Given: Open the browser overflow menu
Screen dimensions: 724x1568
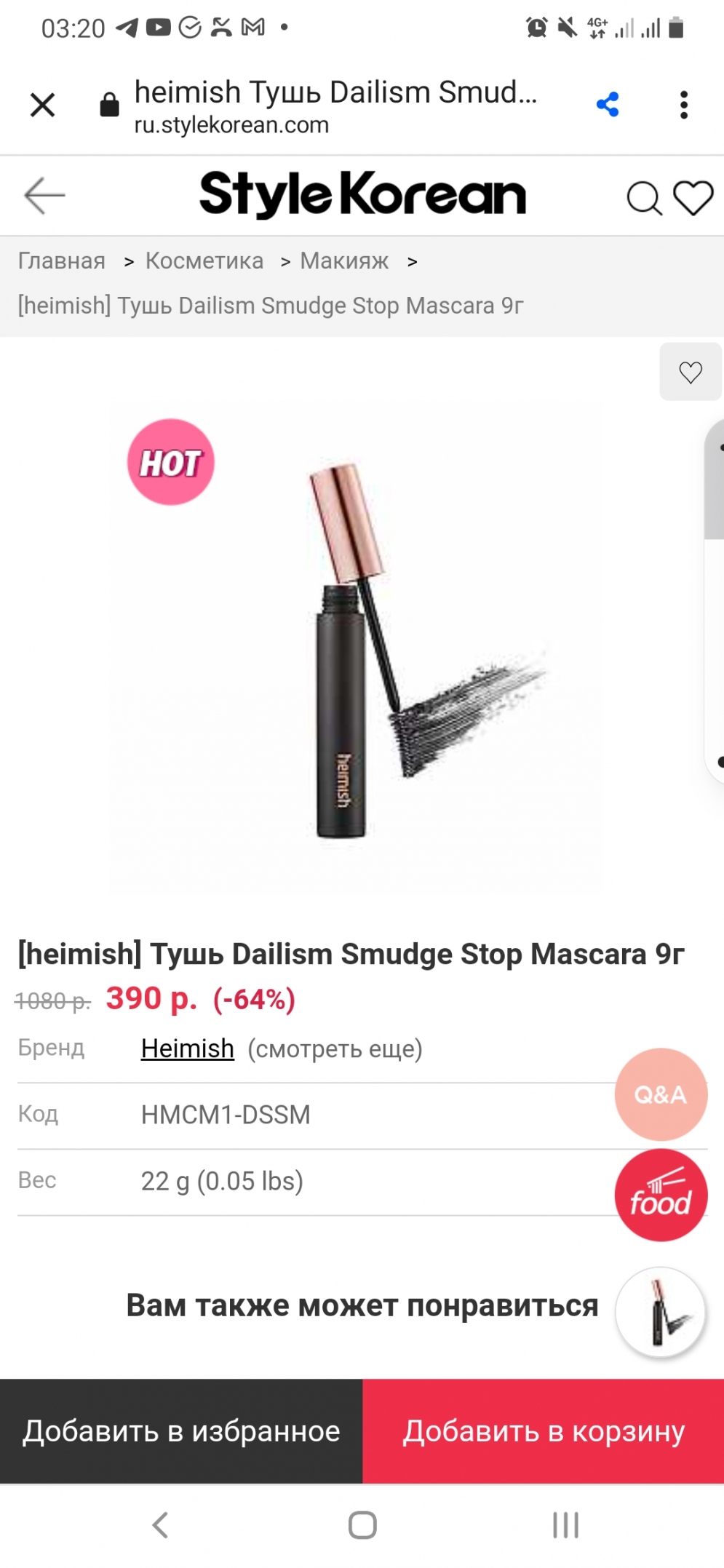Looking at the screenshot, I should 683,105.
